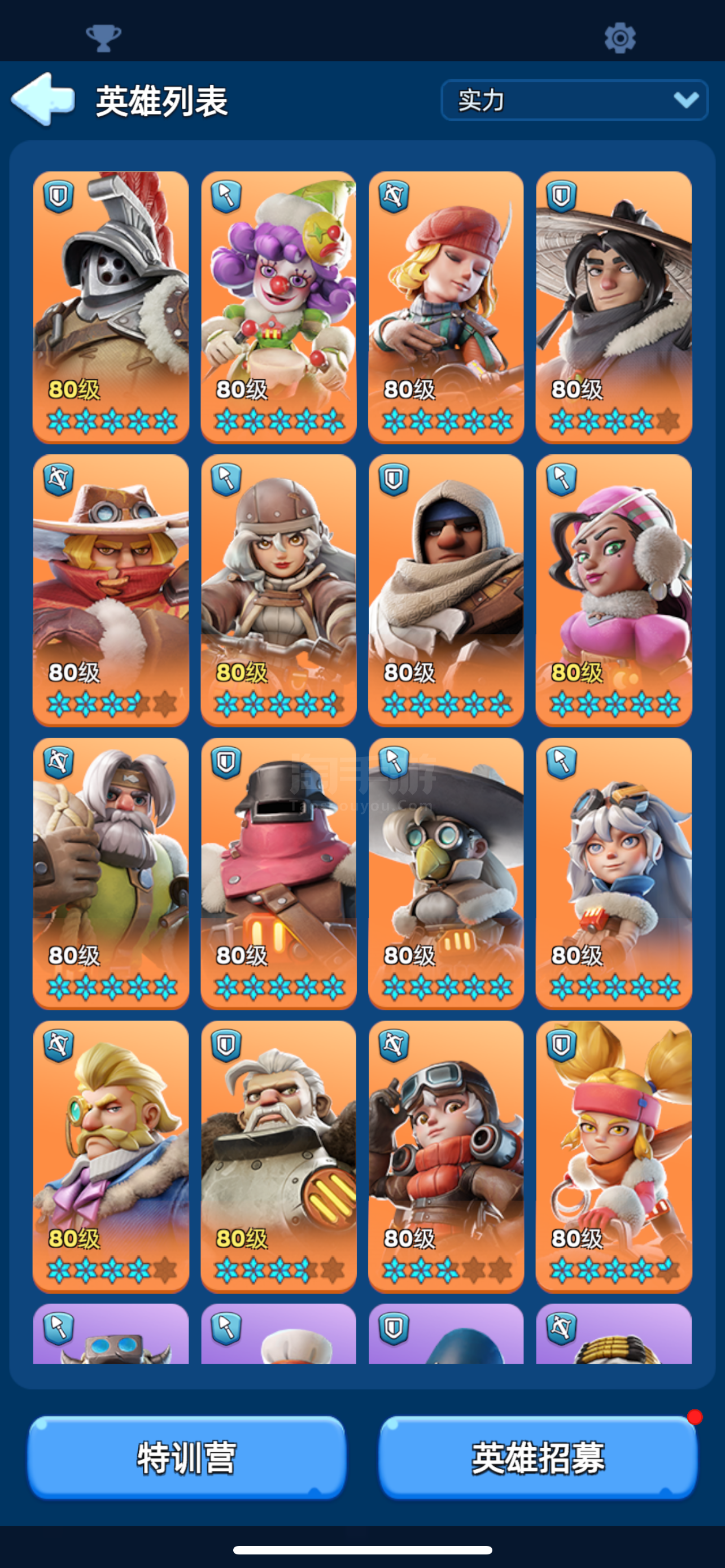
Task: Go back using the arrow
Action: pyautogui.click(x=42, y=99)
